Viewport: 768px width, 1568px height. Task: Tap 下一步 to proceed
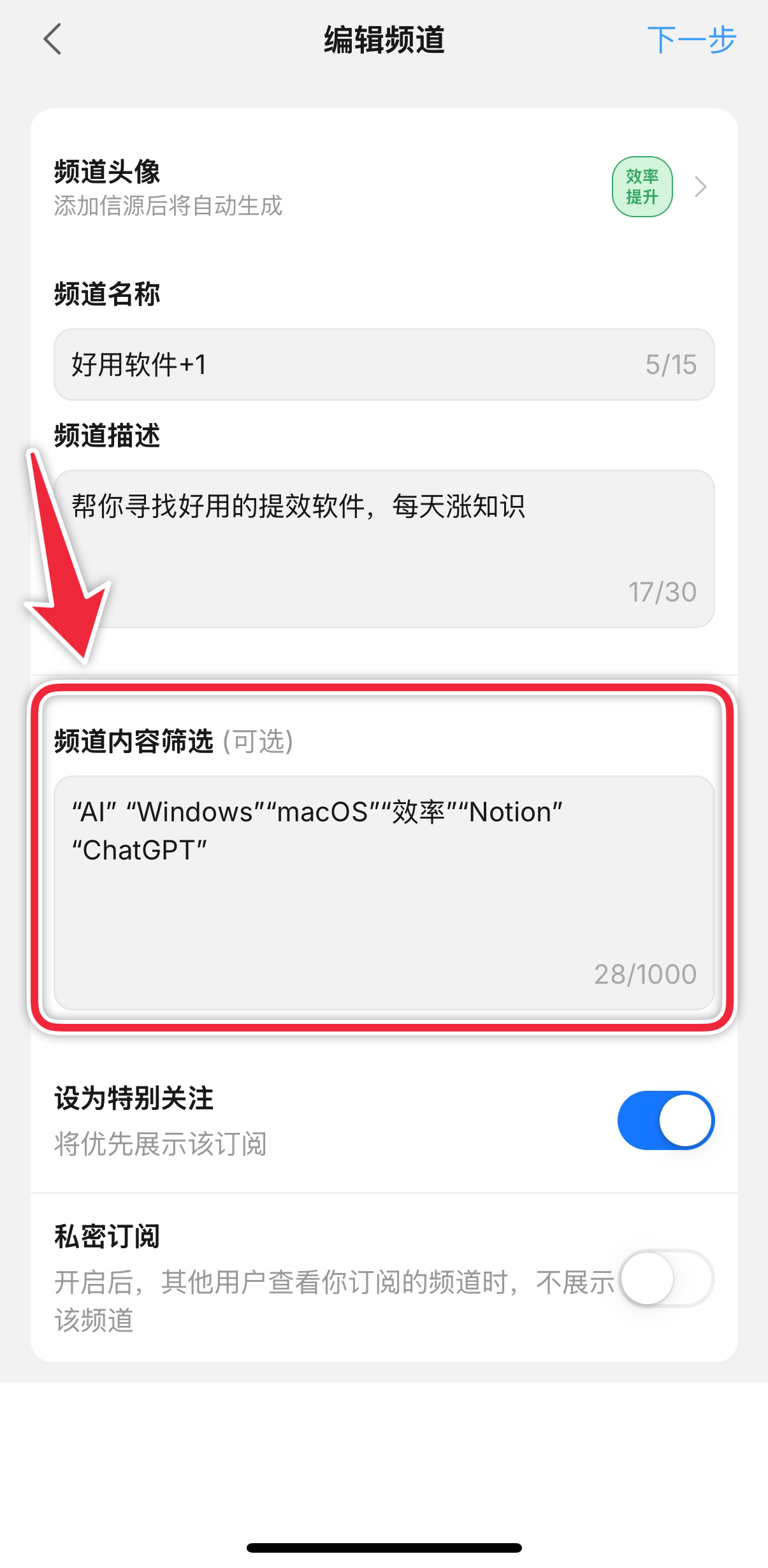[691, 40]
